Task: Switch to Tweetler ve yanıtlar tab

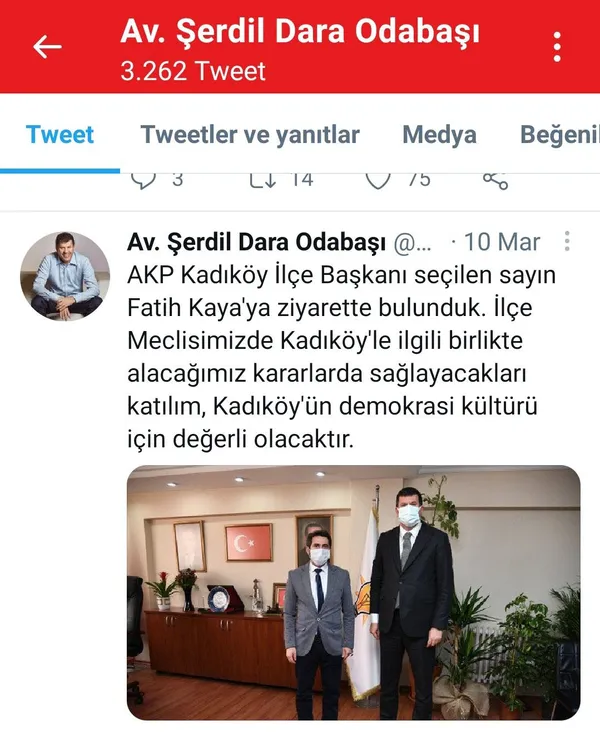Action: point(250,135)
